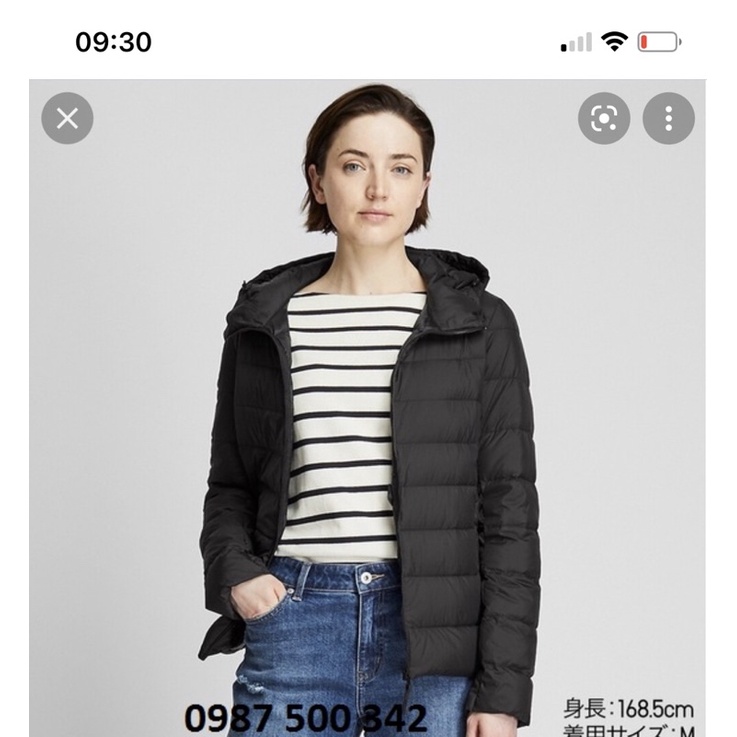
Task: Close the image viewer
Action: [x=67, y=119]
